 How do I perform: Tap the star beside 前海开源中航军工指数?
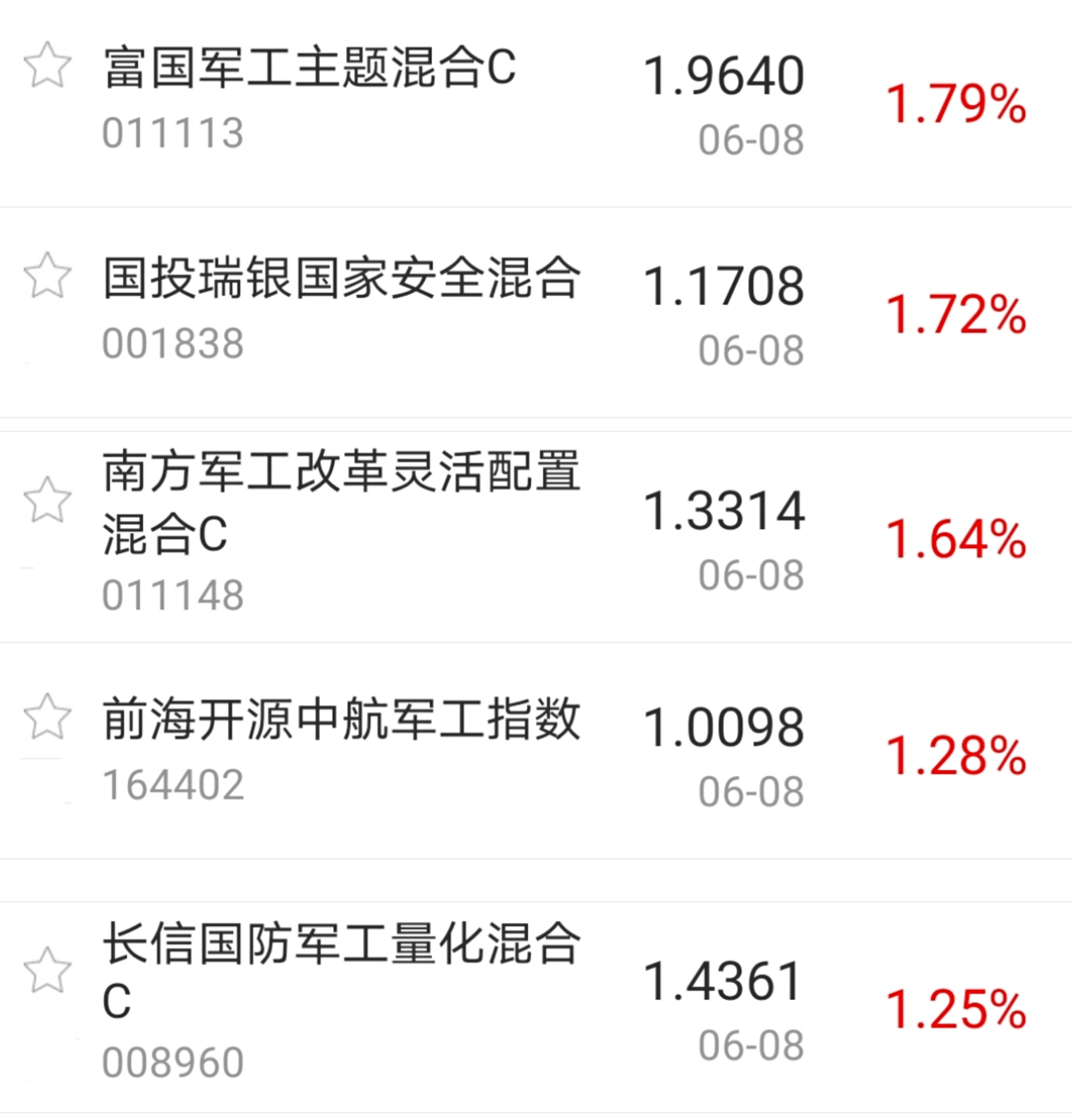click(x=47, y=717)
